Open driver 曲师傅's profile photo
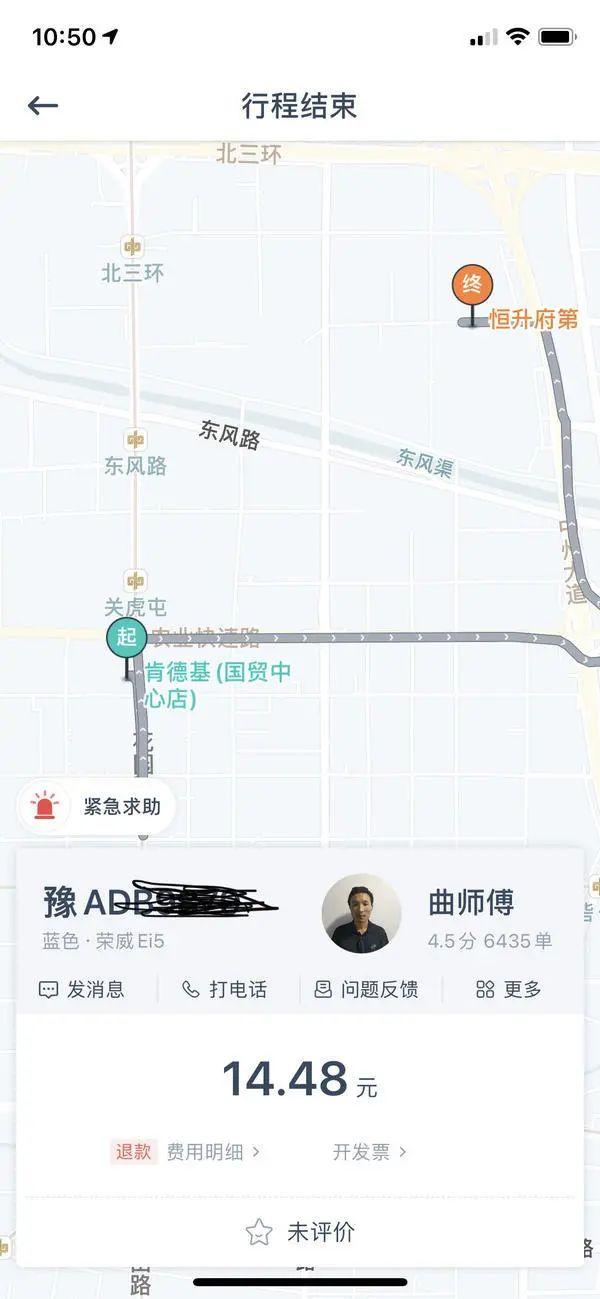The width and height of the screenshot is (600, 1299). coord(361,913)
